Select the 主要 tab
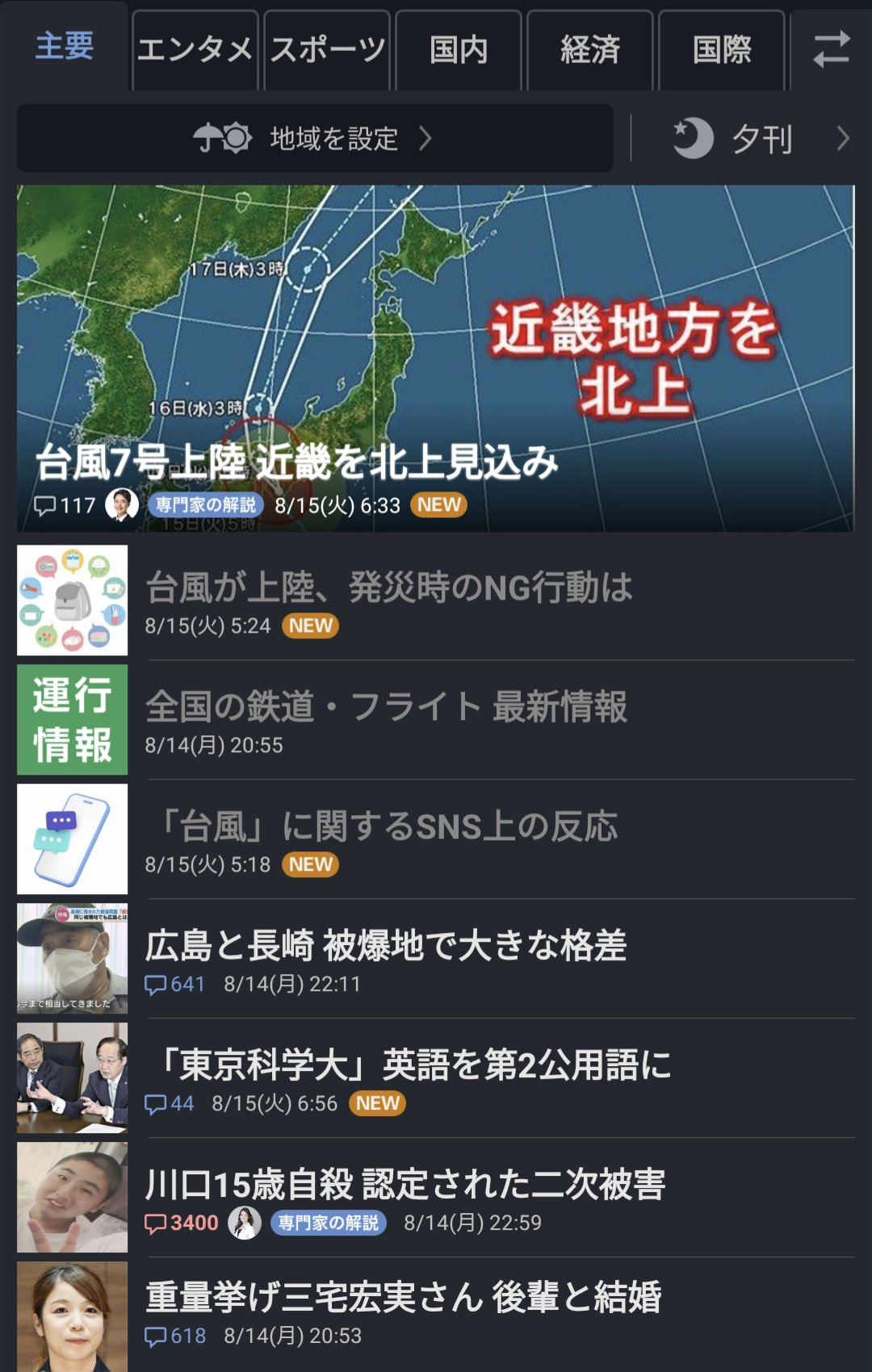Image resolution: width=872 pixels, height=1372 pixels. coord(65,47)
